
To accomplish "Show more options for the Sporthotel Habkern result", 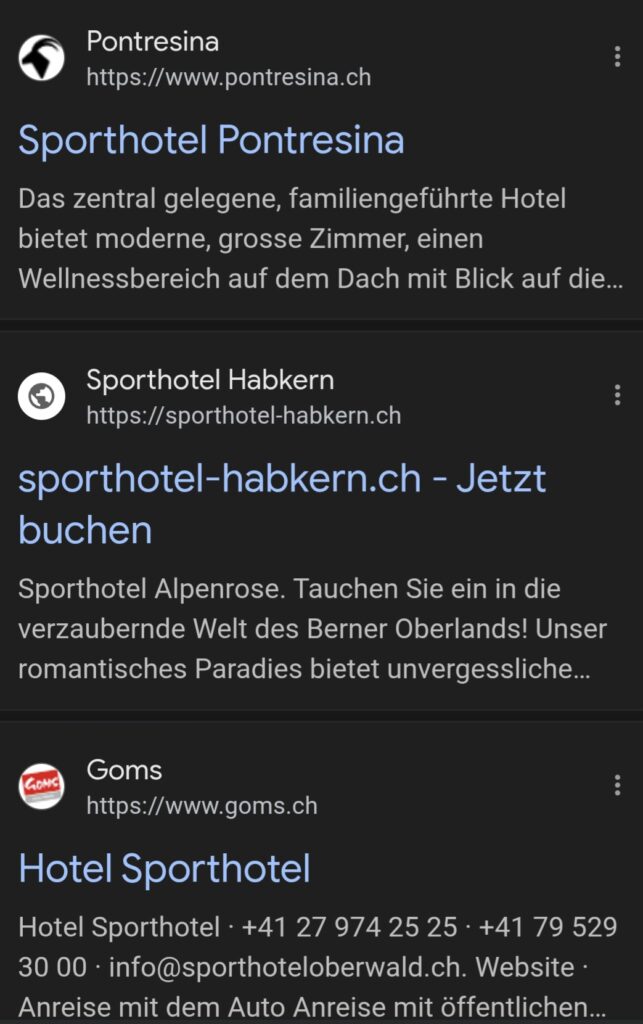I will coord(617,396).
